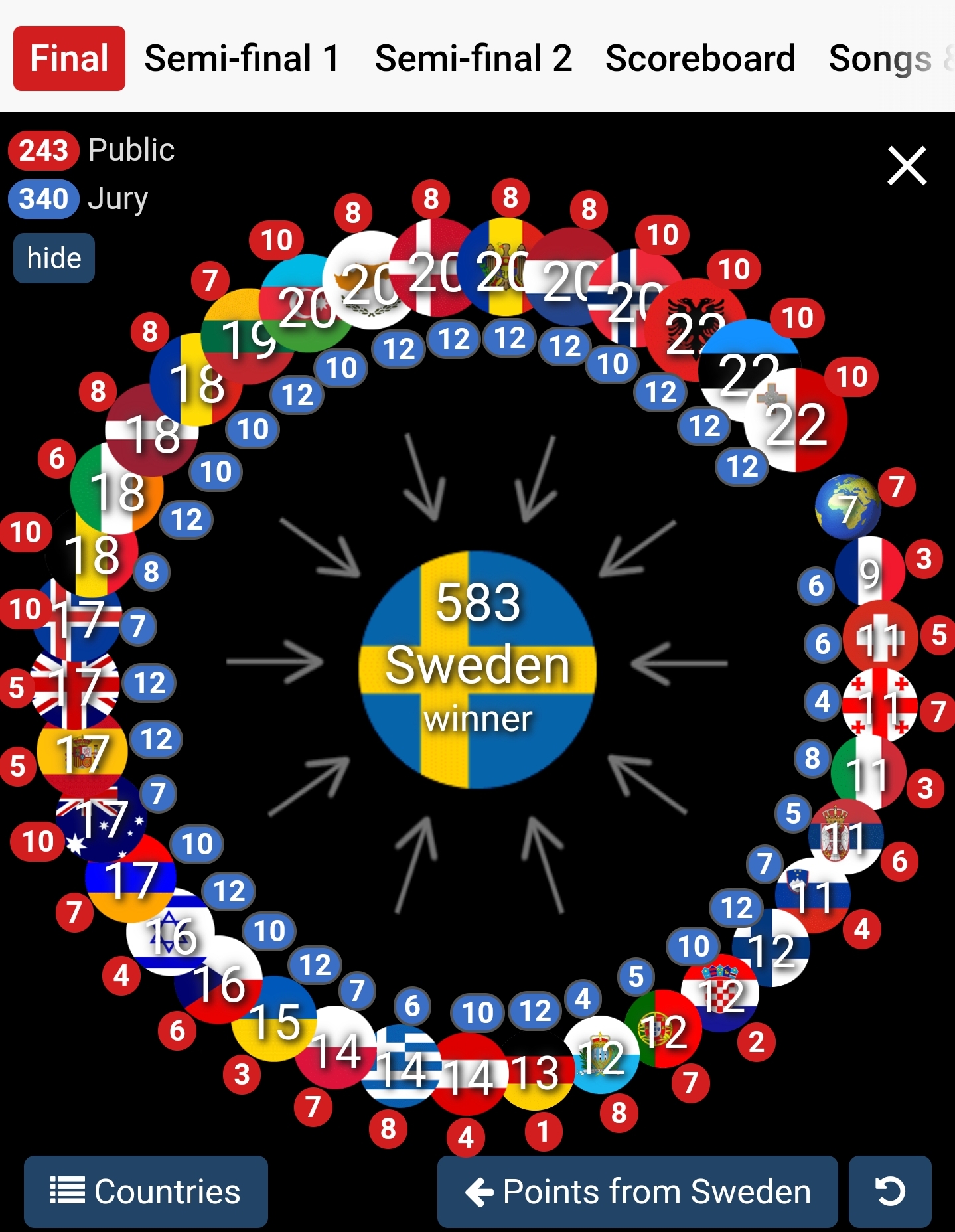Select Portugal flag with 12 points
The image size is (955, 1232).
click(664, 1029)
